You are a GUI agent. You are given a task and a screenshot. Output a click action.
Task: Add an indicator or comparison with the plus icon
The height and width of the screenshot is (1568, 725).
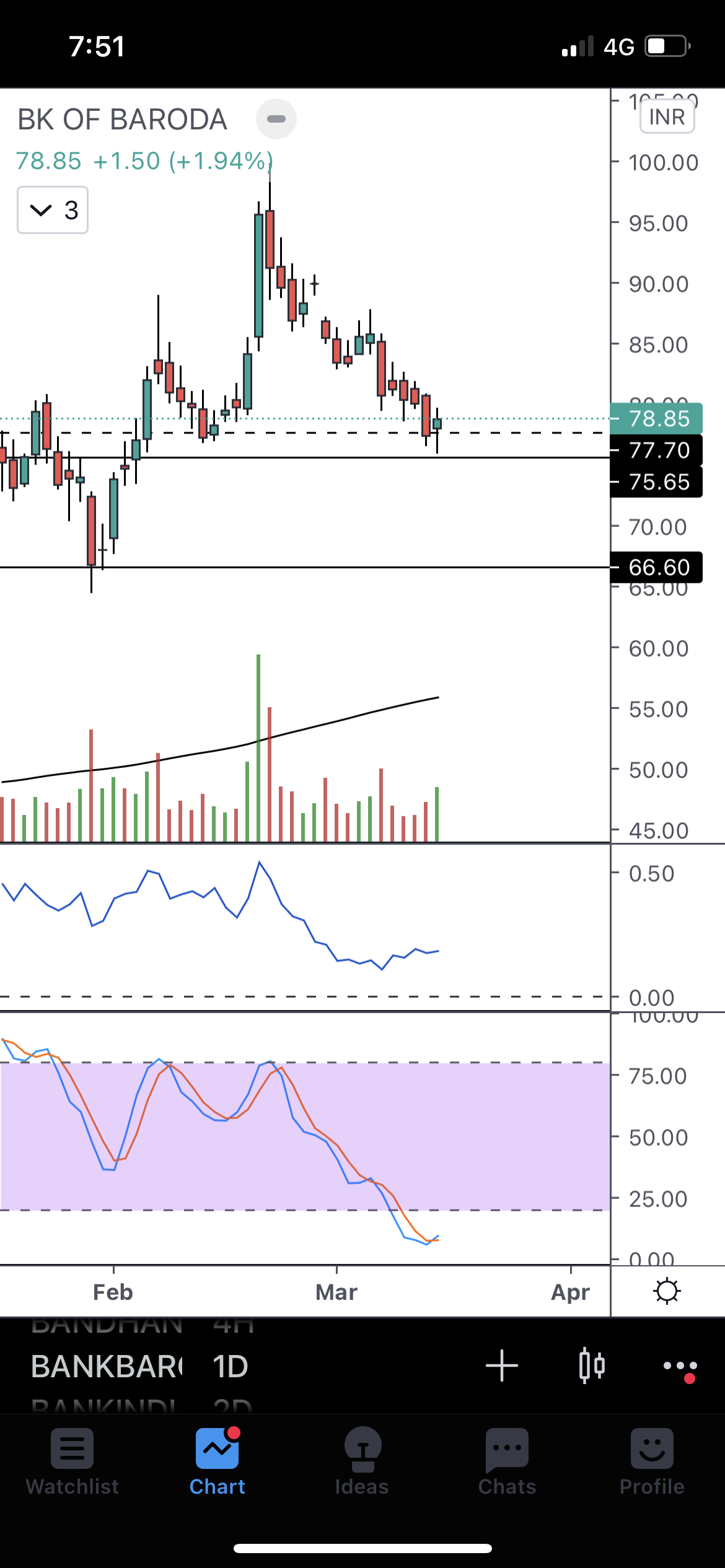pos(501,1366)
